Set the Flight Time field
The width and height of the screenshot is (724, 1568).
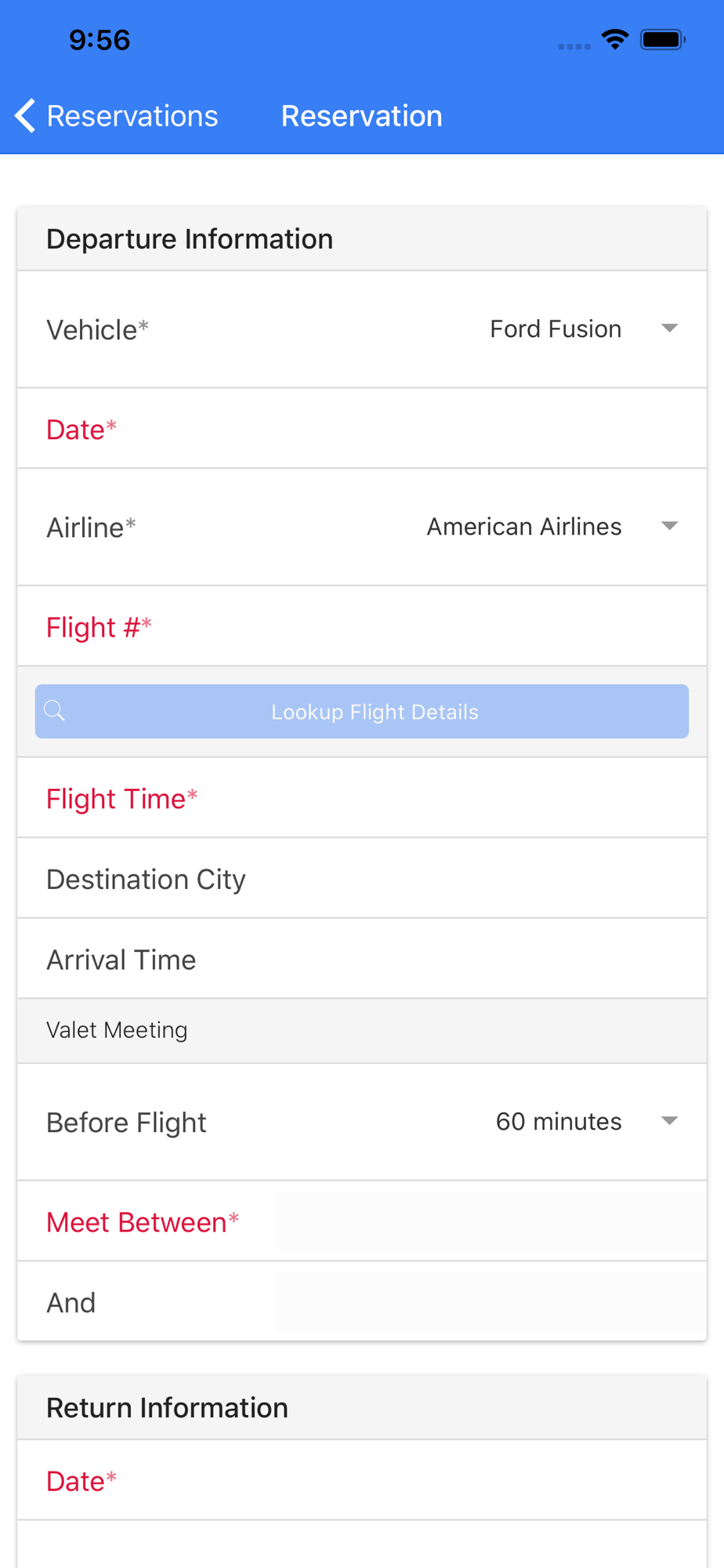[362, 798]
